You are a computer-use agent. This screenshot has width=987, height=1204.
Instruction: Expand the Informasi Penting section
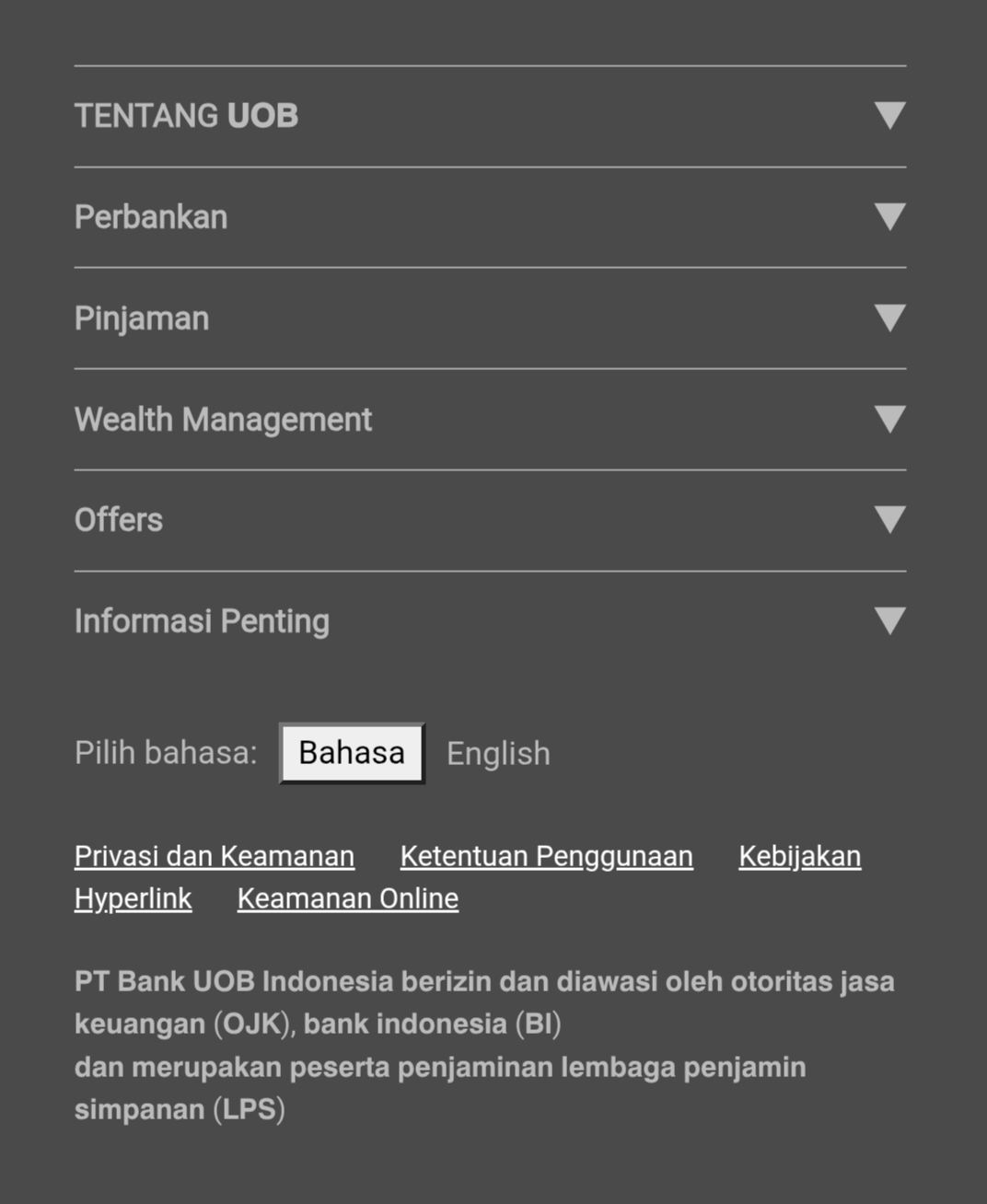coord(889,621)
